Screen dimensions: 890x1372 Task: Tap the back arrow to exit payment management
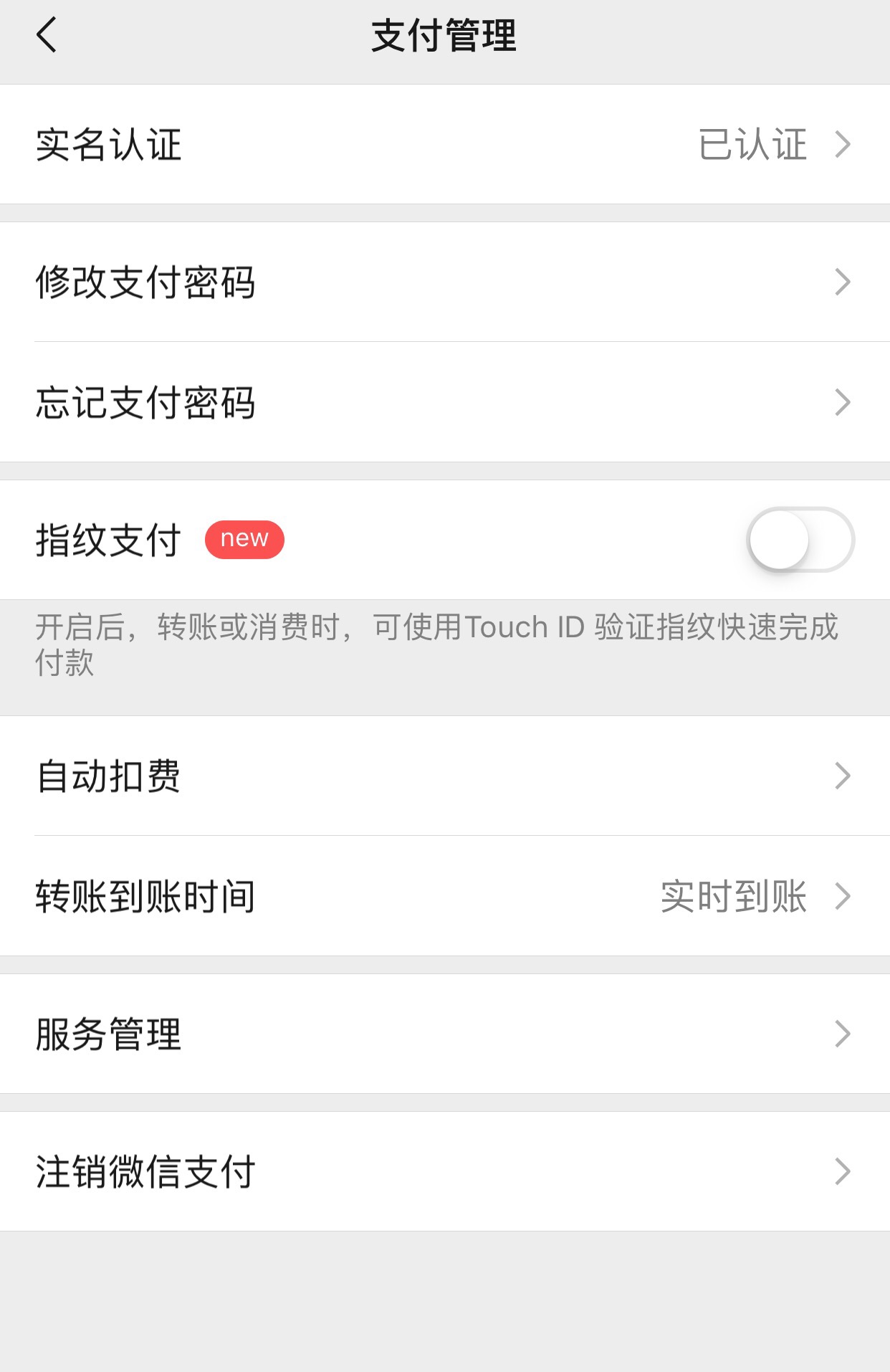point(46,34)
